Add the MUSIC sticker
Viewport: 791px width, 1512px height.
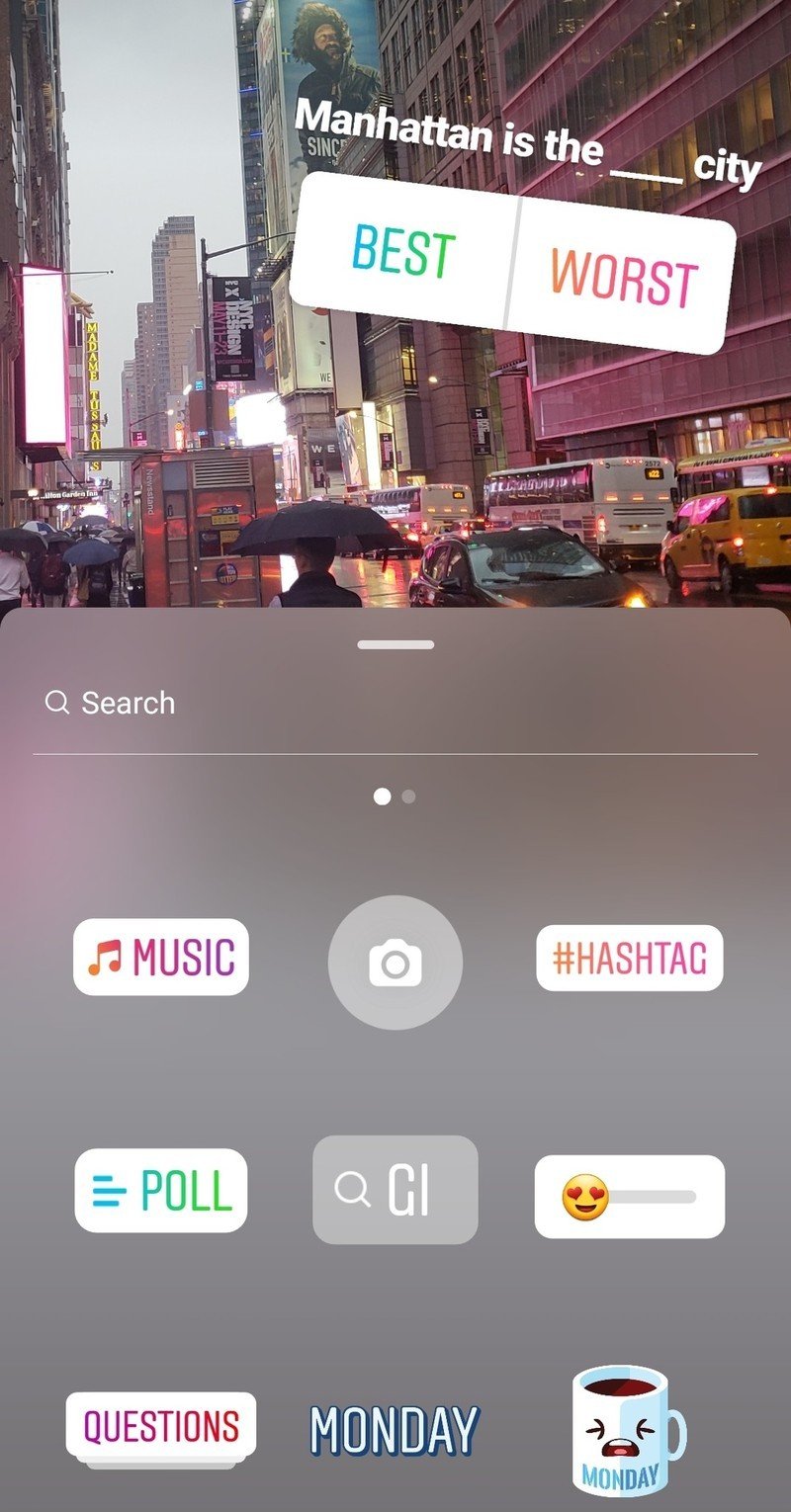tap(161, 958)
